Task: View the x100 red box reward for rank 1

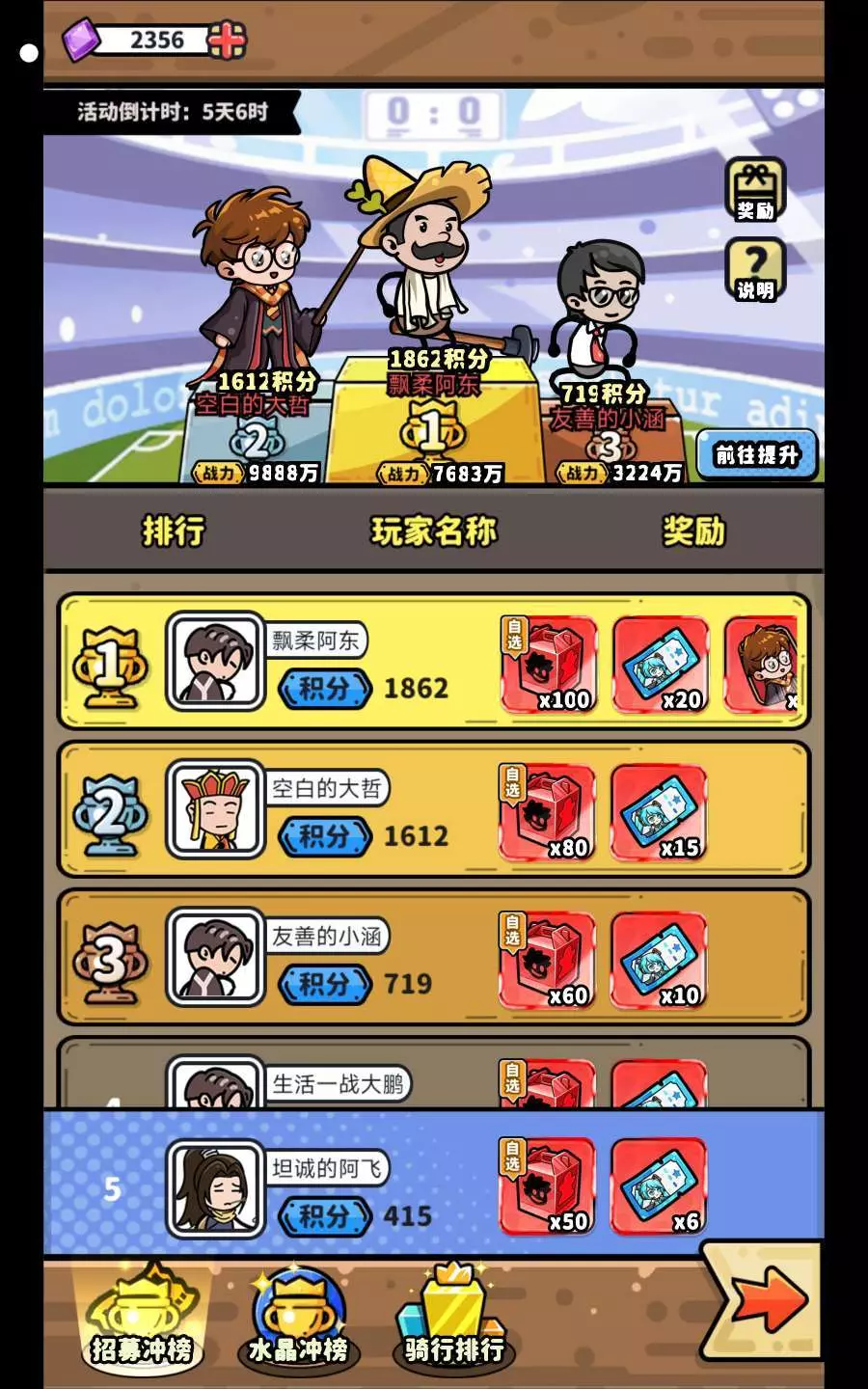Action: click(549, 665)
